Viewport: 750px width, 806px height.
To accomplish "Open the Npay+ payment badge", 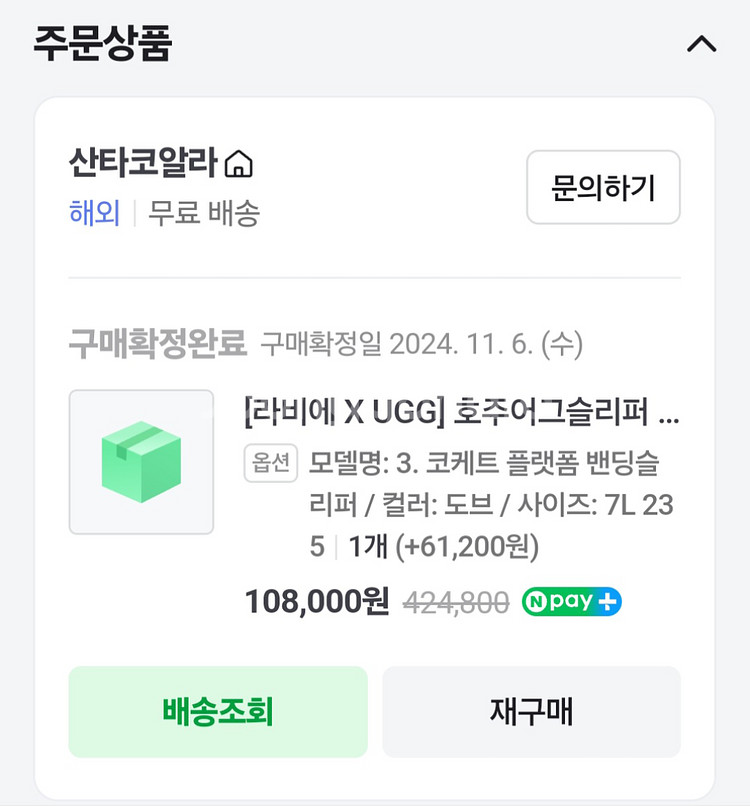I will [x=571, y=601].
